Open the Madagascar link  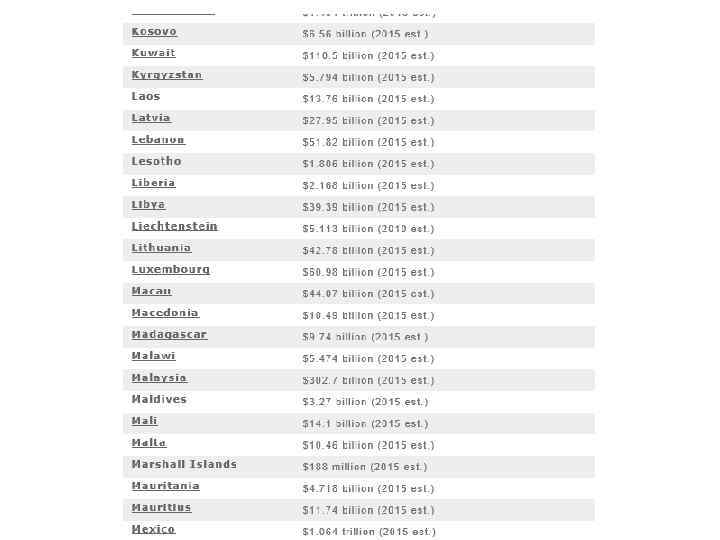coord(169,335)
